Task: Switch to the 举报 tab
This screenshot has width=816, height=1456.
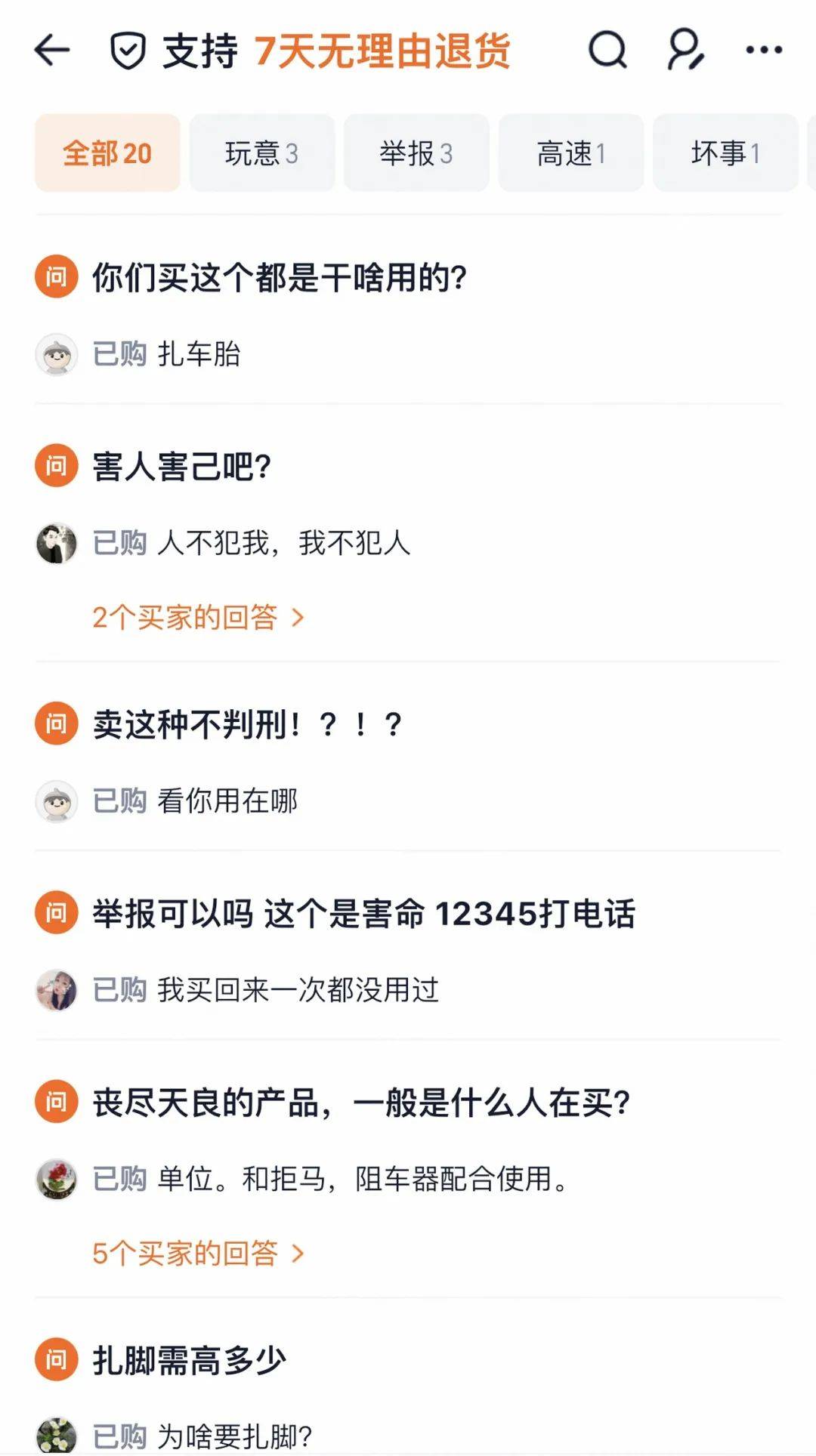Action: 416,152
